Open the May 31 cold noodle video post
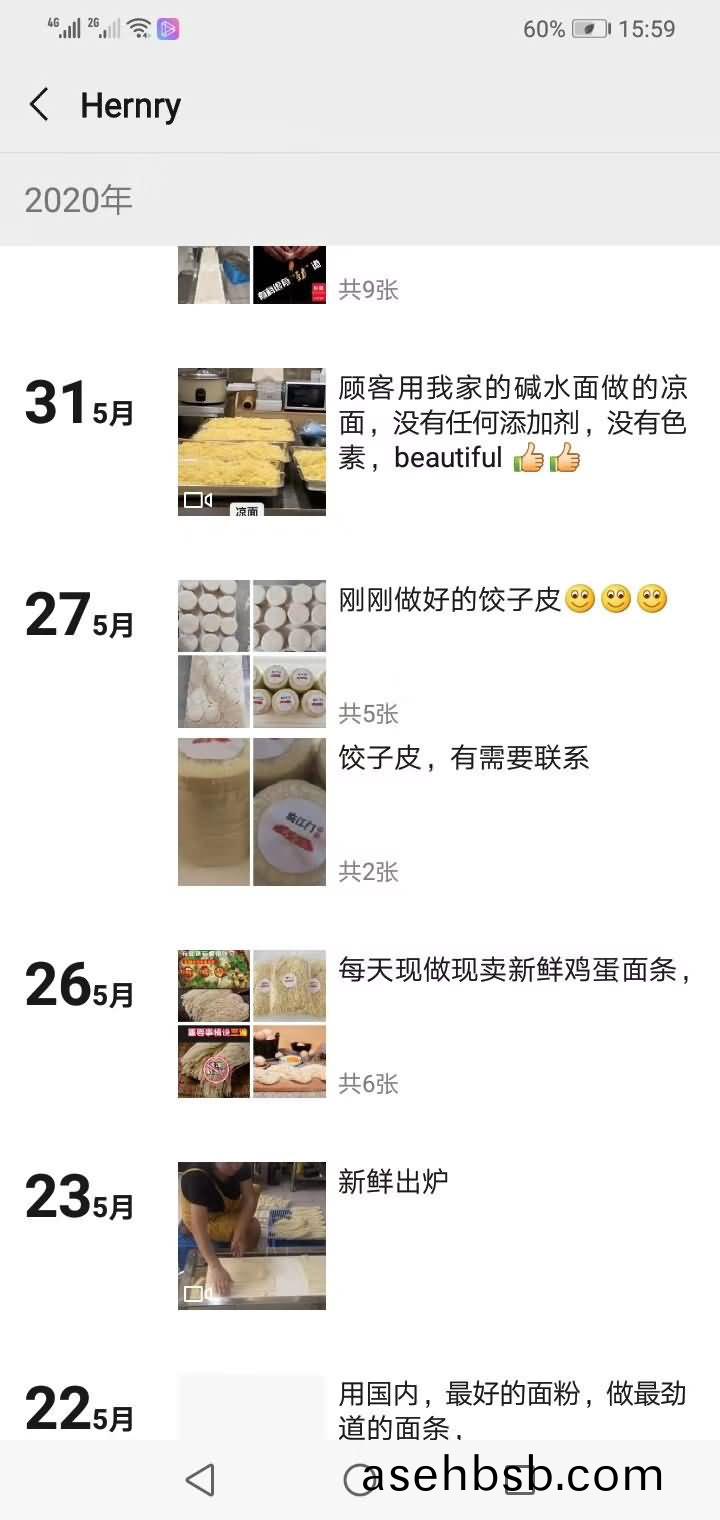This screenshot has width=720, height=1520. 252,442
